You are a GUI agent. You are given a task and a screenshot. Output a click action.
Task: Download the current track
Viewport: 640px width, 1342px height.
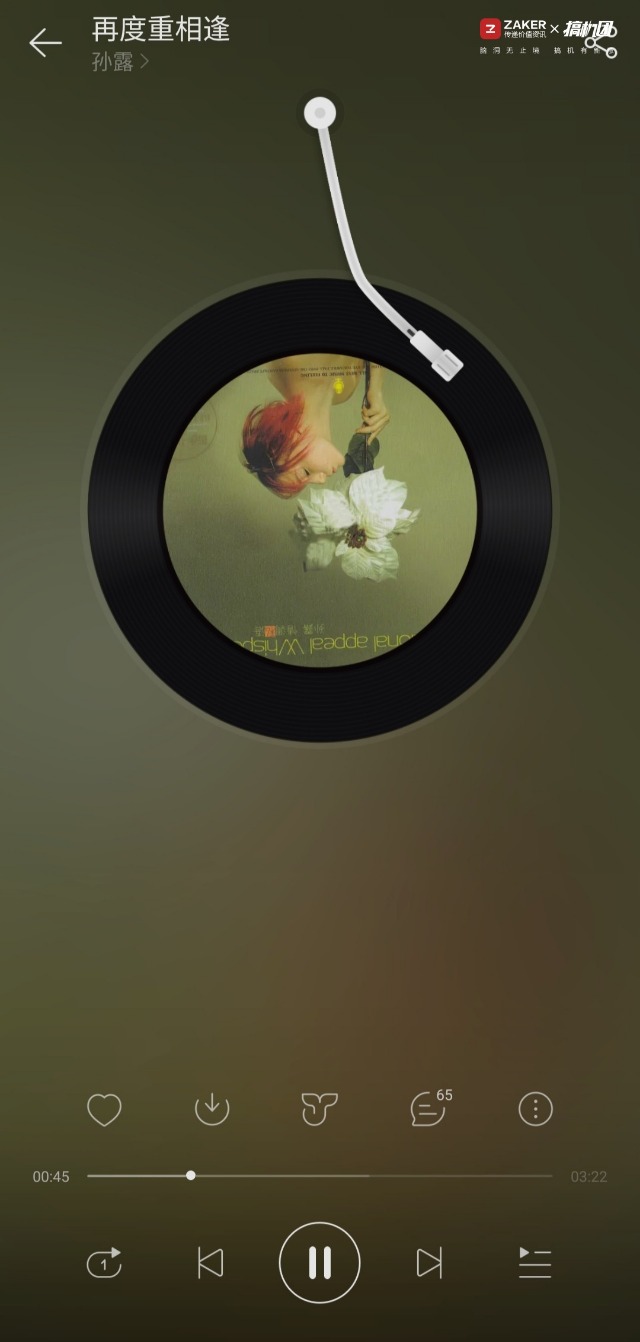(x=212, y=1109)
